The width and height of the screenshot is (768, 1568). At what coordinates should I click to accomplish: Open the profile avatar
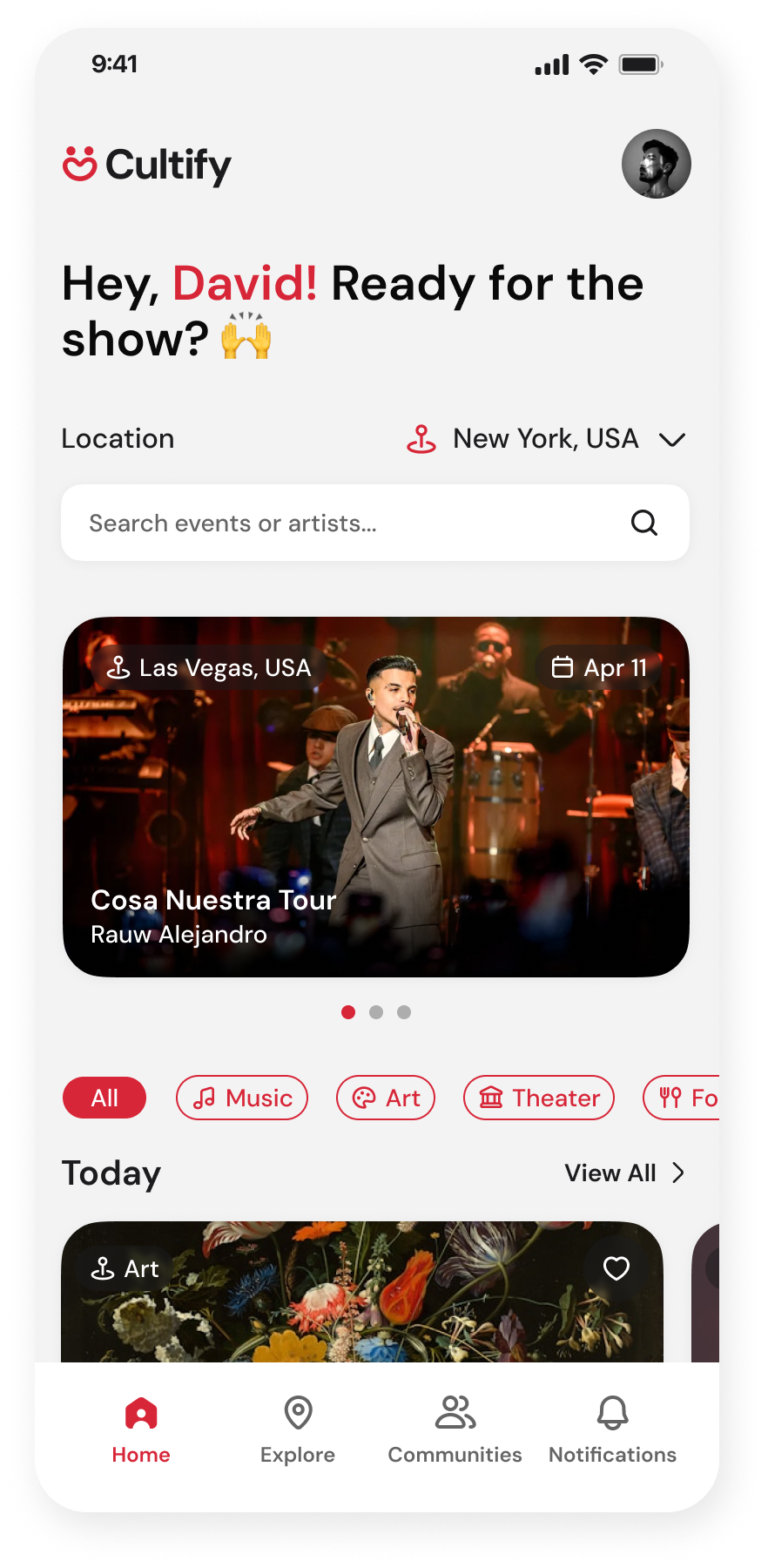pyautogui.click(x=656, y=164)
